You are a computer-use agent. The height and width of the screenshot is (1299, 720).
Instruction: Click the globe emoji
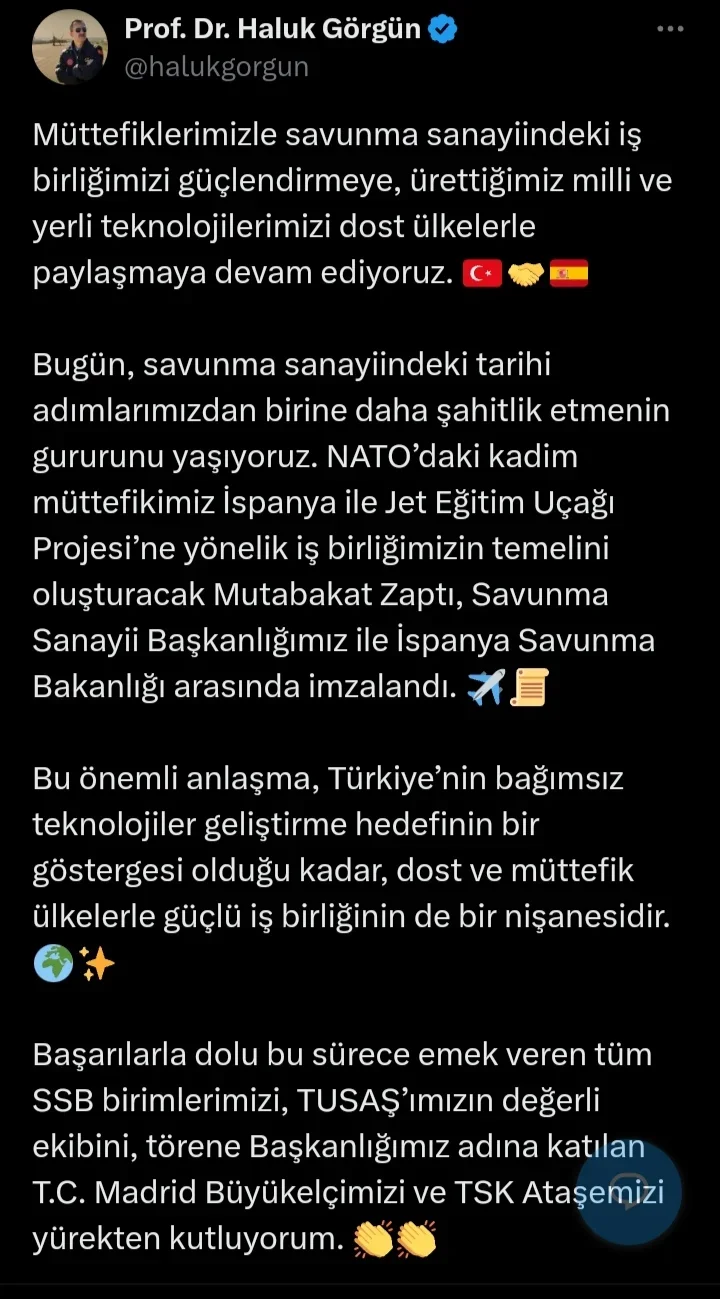(x=53, y=963)
